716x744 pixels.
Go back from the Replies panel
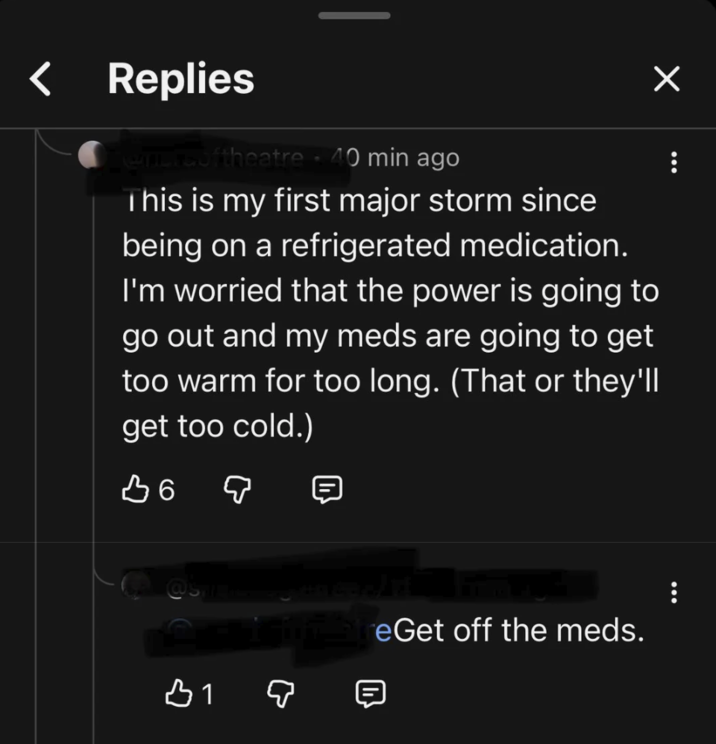click(40, 78)
